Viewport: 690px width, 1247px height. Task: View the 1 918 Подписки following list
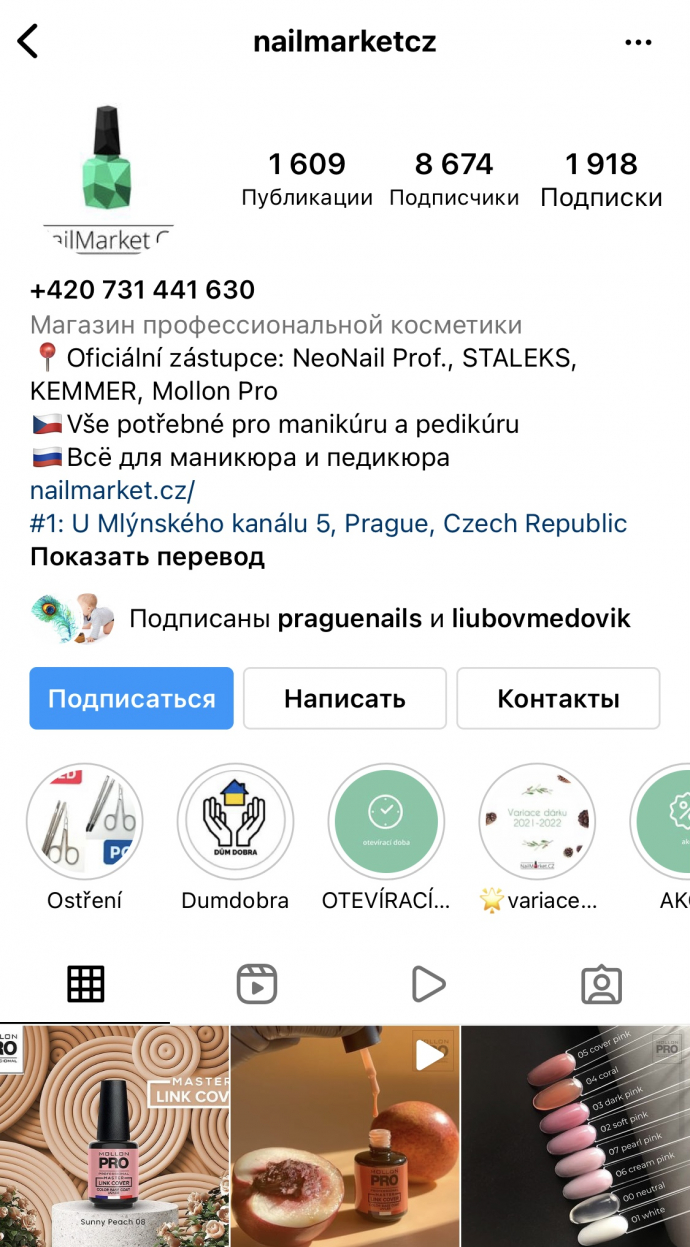(x=601, y=178)
